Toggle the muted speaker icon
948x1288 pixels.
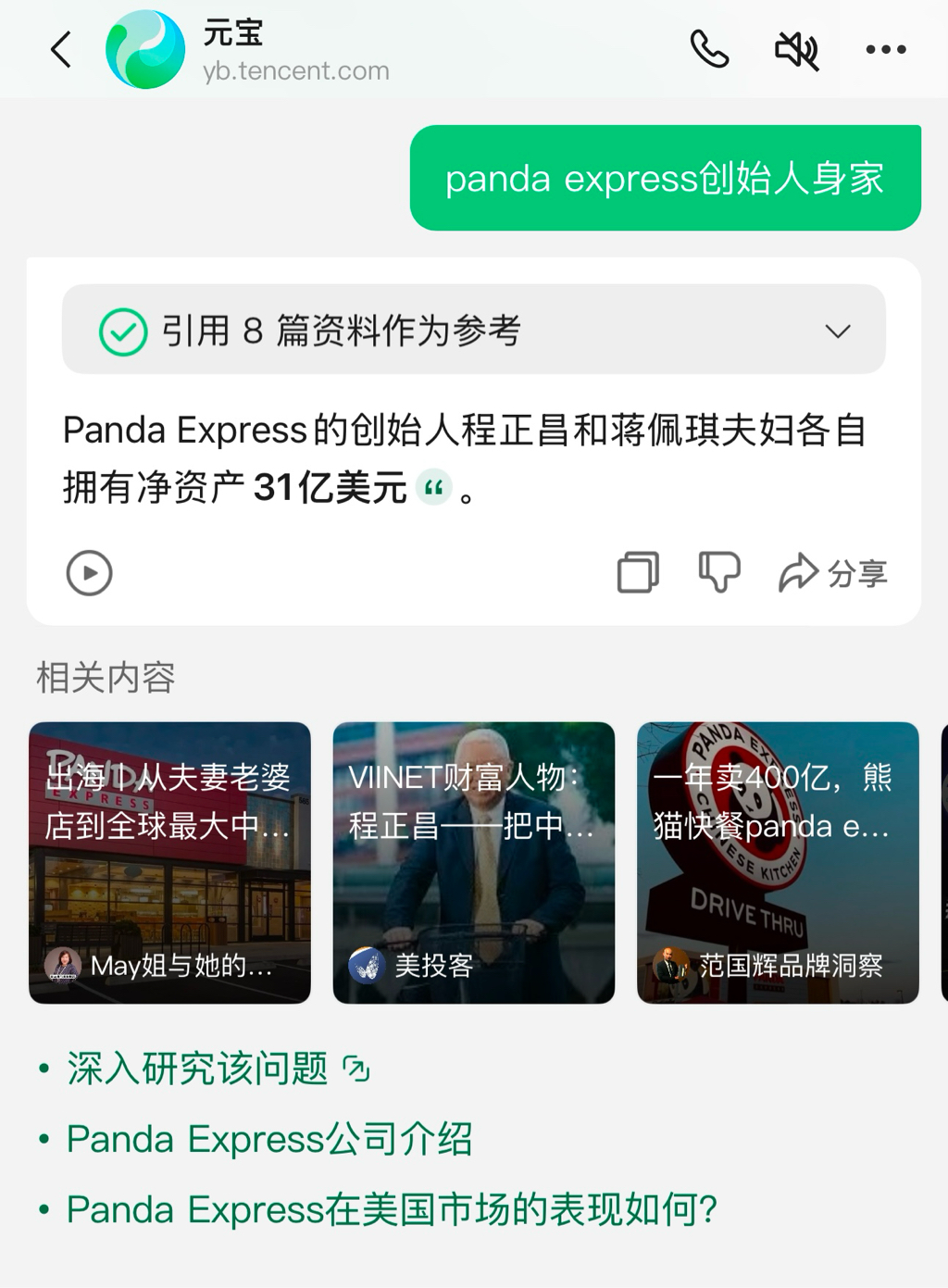click(796, 50)
